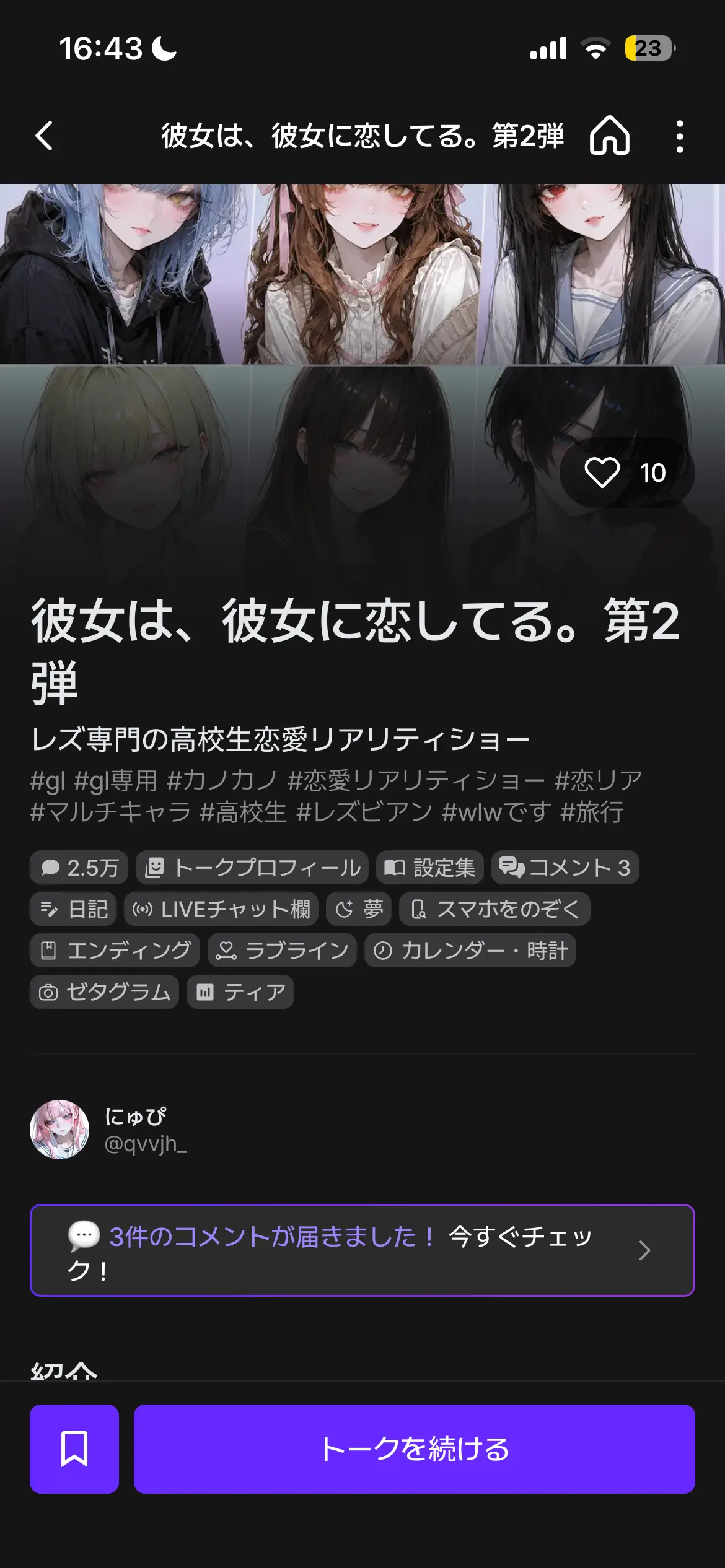Open the ラブライン chip
This screenshot has height=1568, width=725.
pyautogui.click(x=282, y=950)
